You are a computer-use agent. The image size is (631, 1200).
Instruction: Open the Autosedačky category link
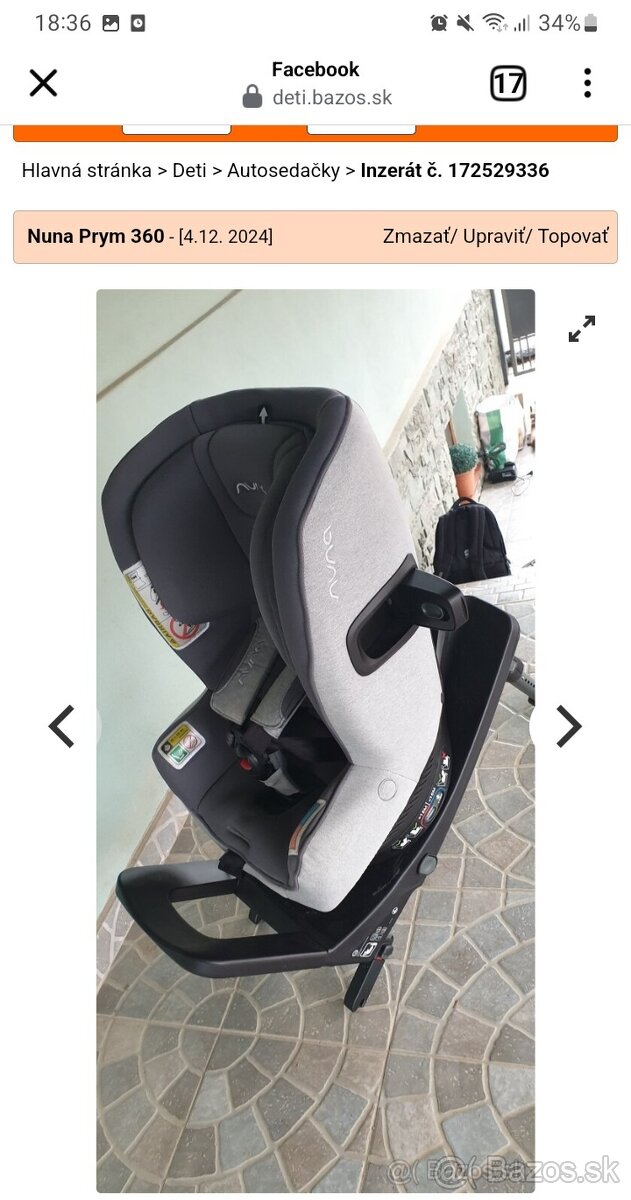pyautogui.click(x=283, y=170)
